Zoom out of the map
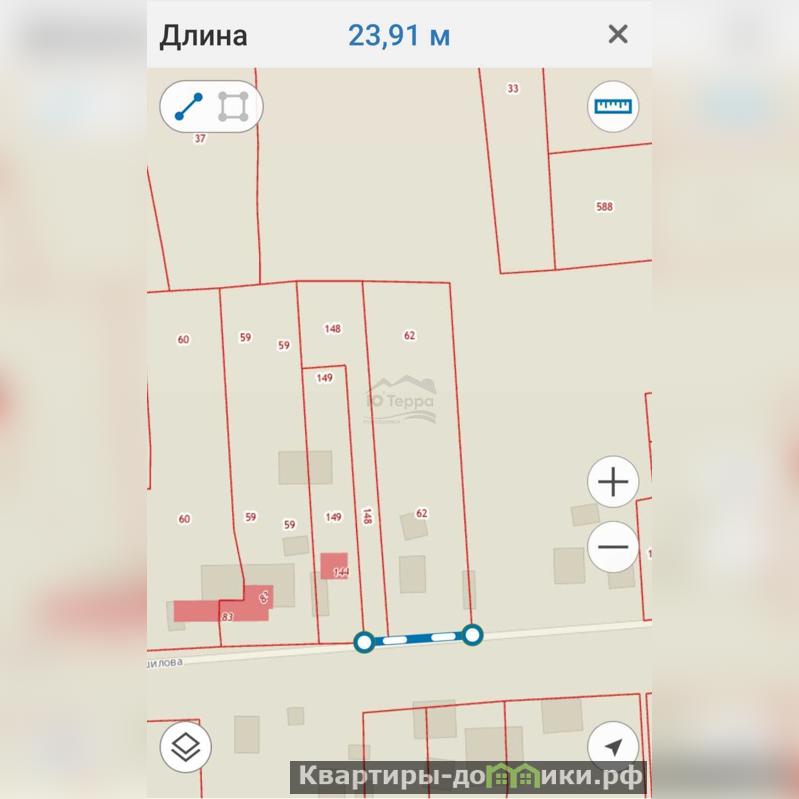This screenshot has width=799, height=799. click(612, 547)
